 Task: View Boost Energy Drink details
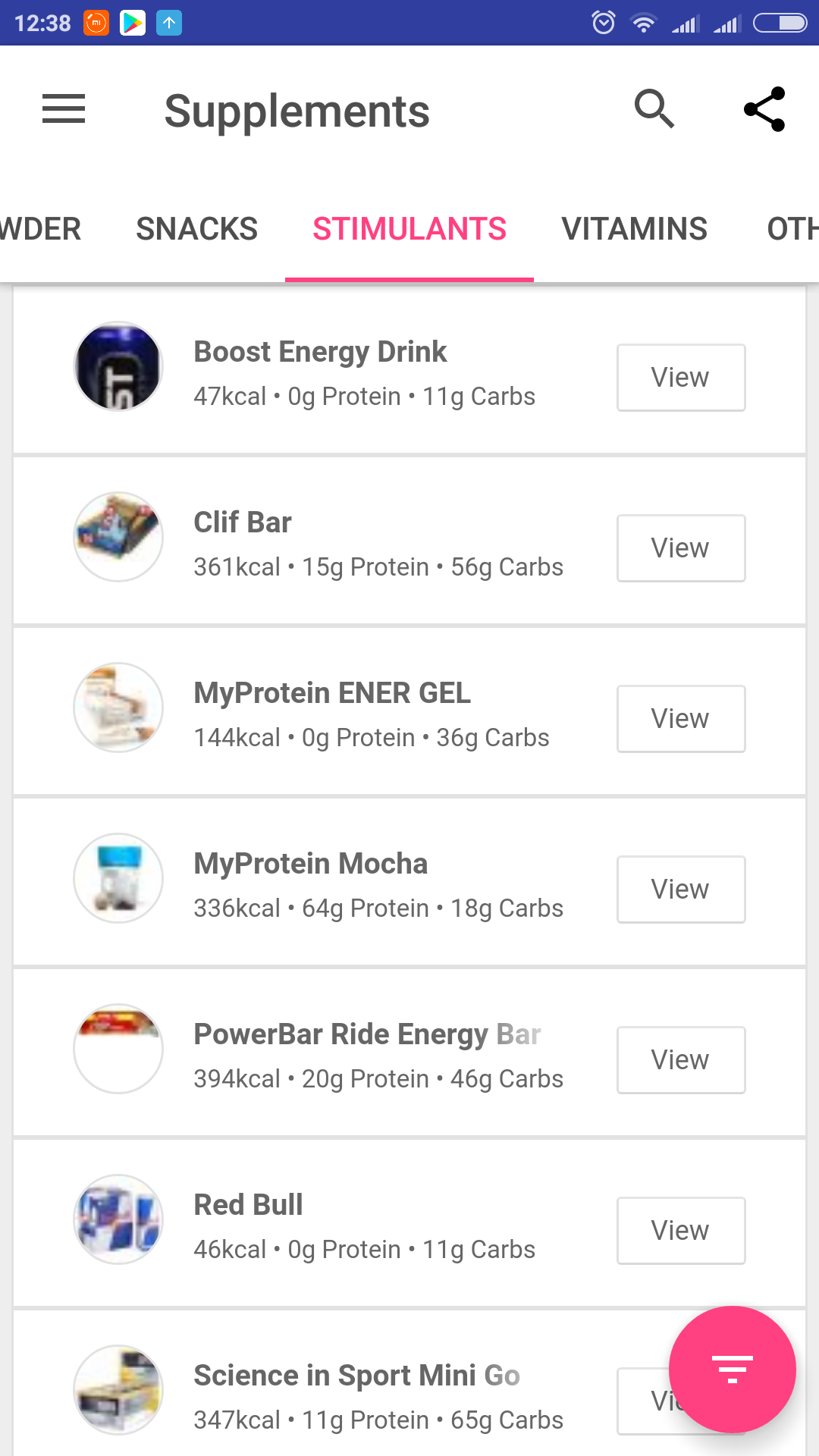681,378
